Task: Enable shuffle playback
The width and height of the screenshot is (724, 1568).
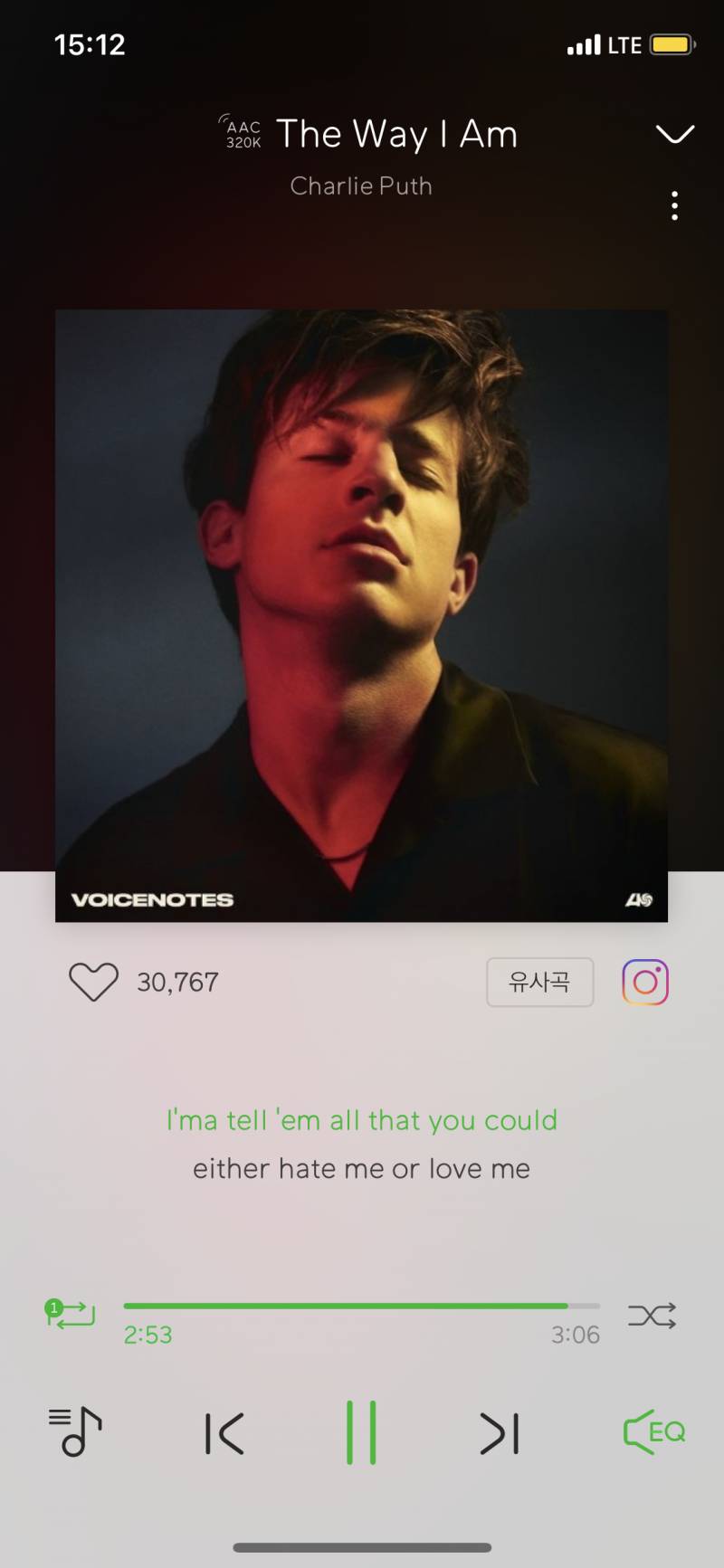Action: point(652,1316)
